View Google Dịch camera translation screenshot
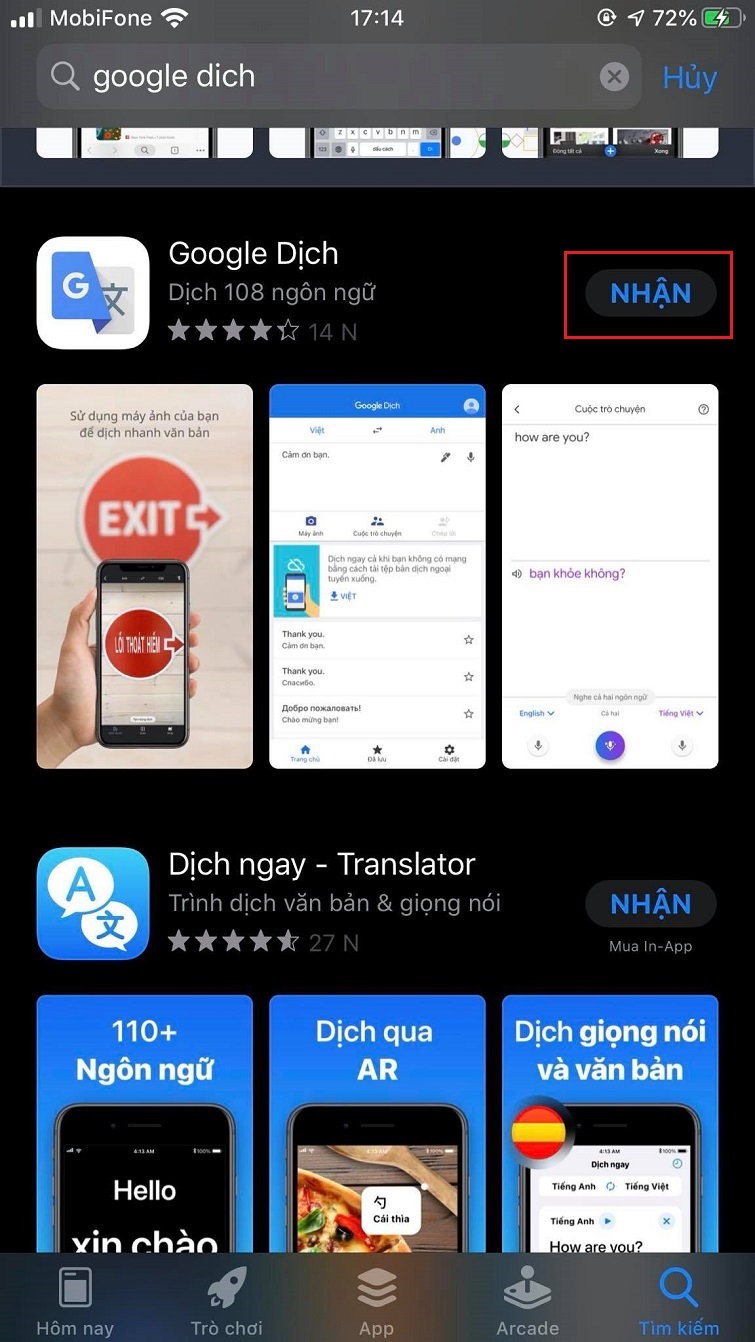 pos(145,576)
